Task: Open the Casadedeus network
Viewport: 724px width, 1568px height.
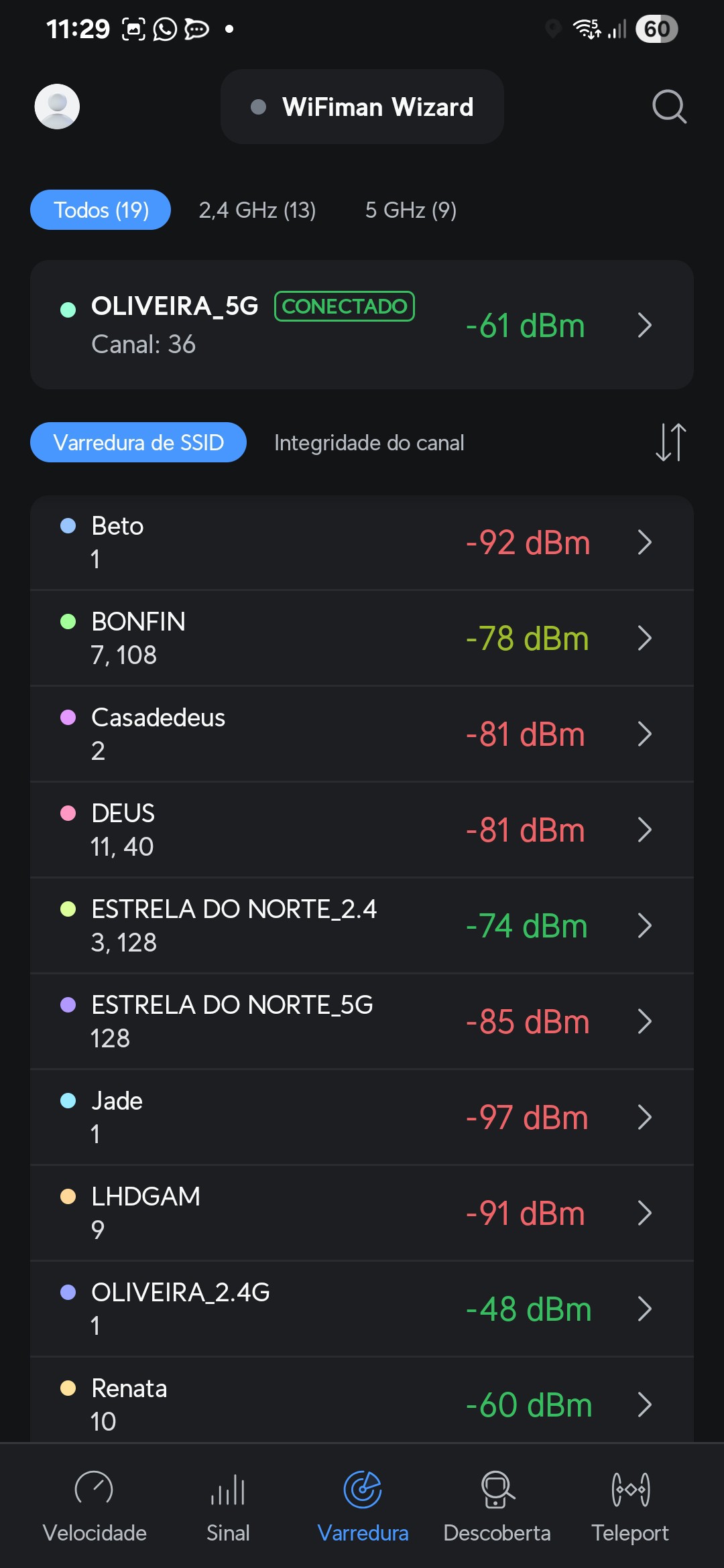Action: [362, 734]
